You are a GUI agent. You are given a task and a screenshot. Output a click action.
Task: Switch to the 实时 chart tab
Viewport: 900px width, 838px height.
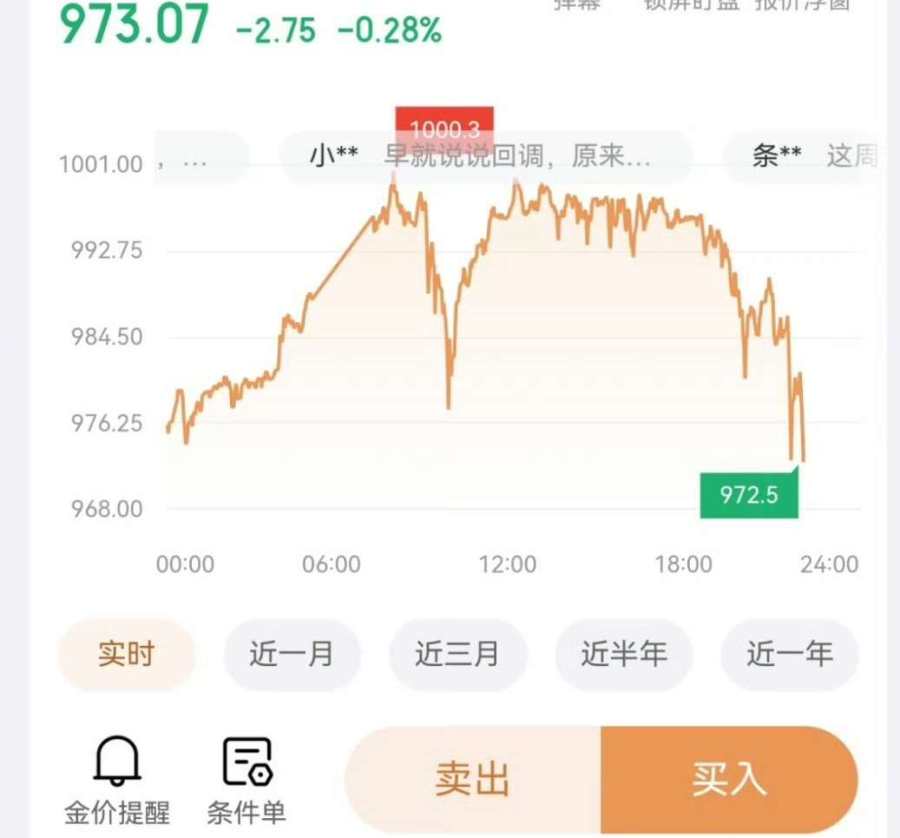tap(126, 655)
